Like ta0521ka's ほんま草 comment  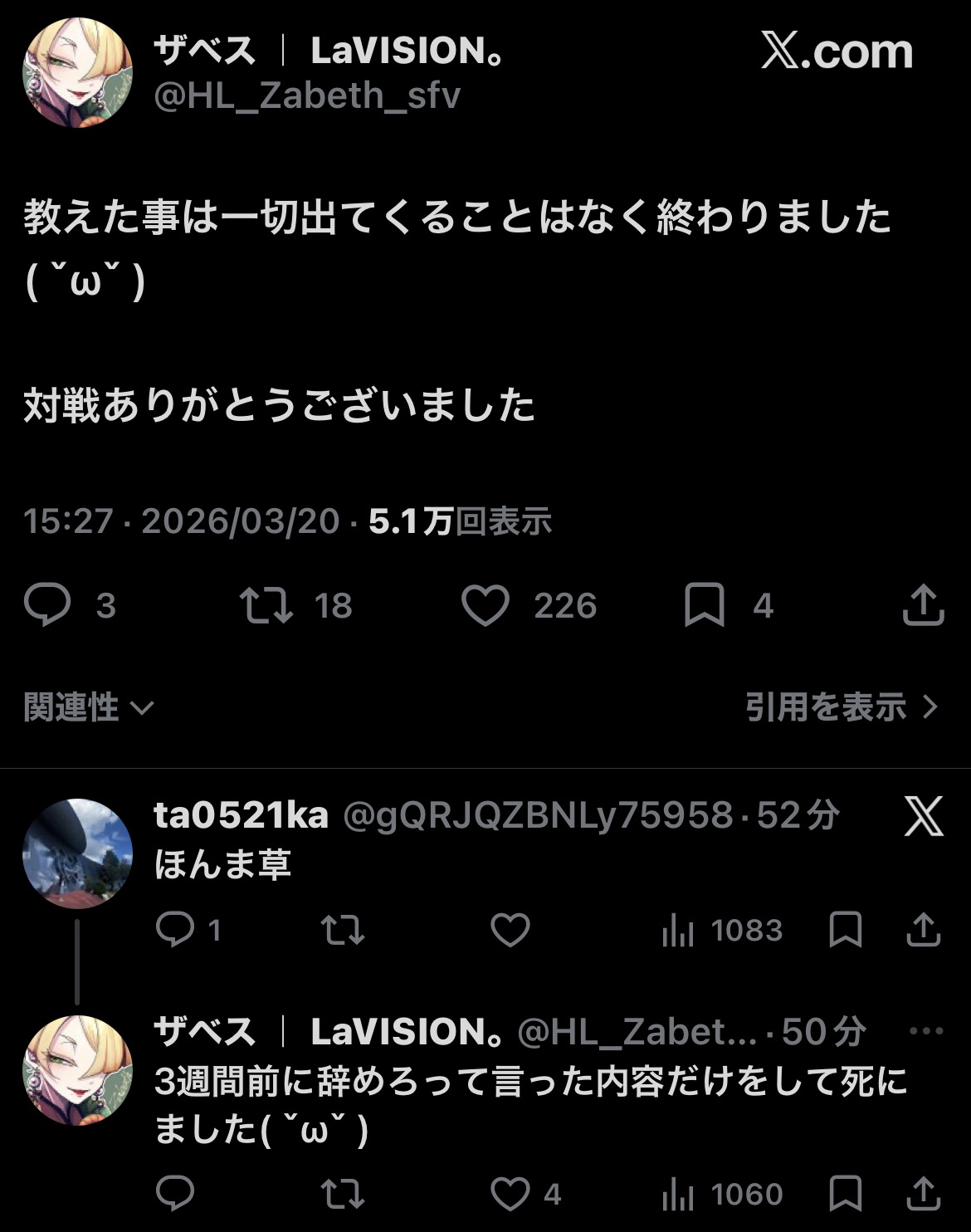point(510,930)
